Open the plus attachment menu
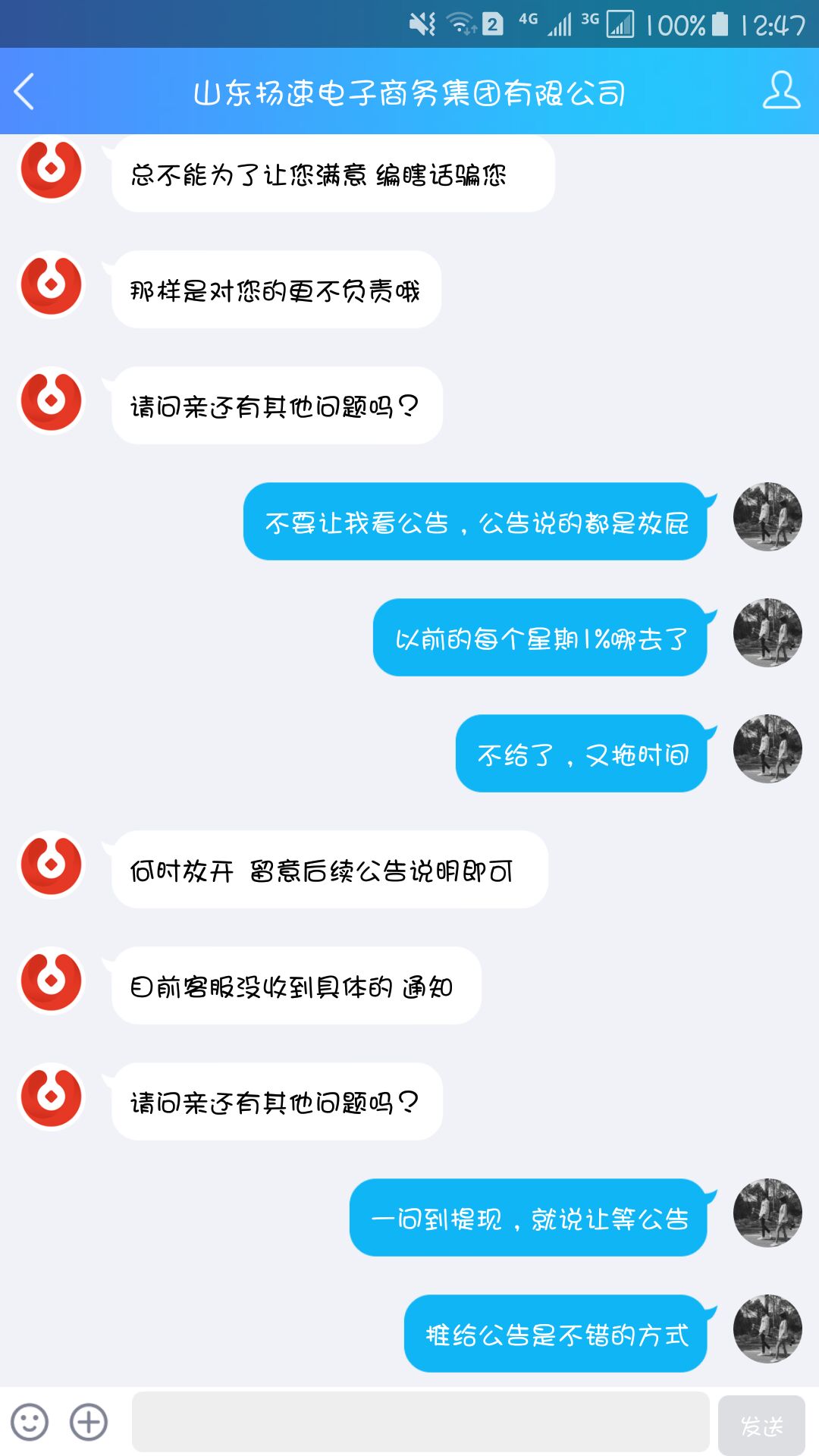 pos(89,1422)
